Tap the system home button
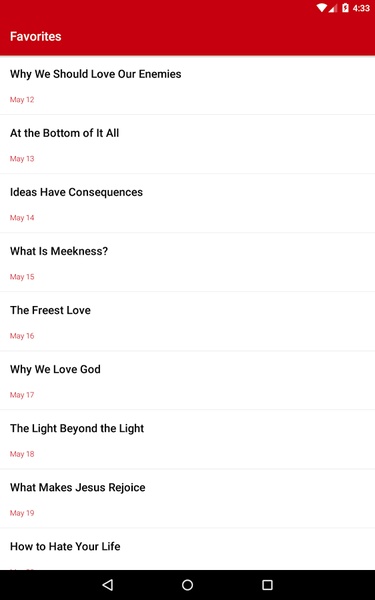The width and height of the screenshot is (375, 600). coord(188,585)
